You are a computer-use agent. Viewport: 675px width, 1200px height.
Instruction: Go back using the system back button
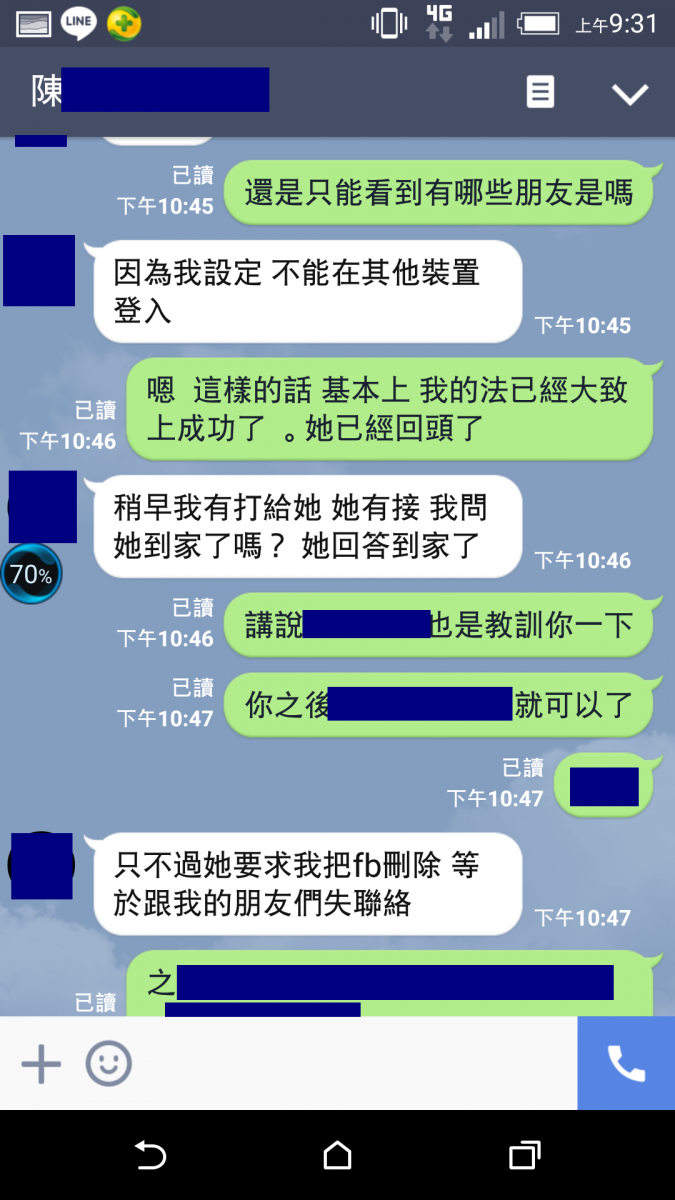coord(150,1156)
